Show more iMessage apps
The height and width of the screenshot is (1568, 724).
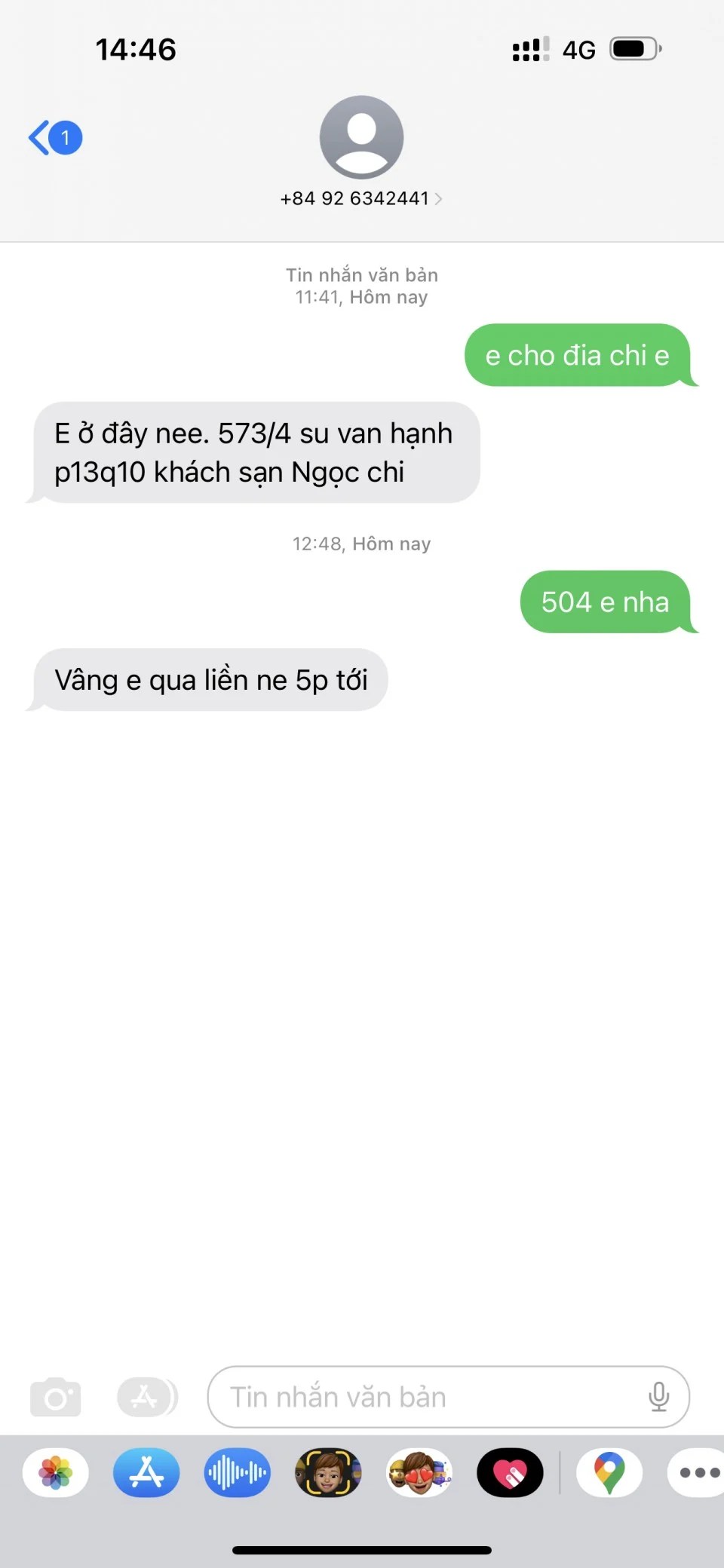(x=698, y=1472)
